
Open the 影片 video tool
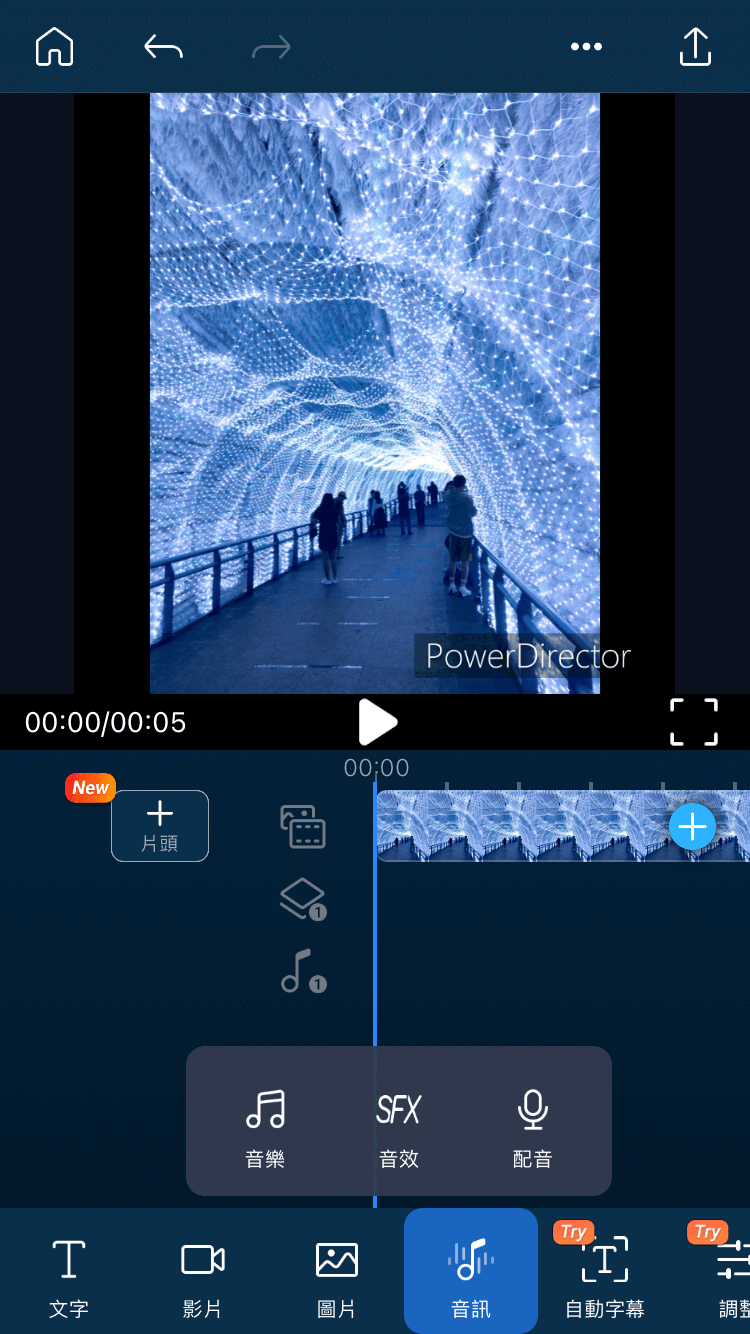[202, 1272]
